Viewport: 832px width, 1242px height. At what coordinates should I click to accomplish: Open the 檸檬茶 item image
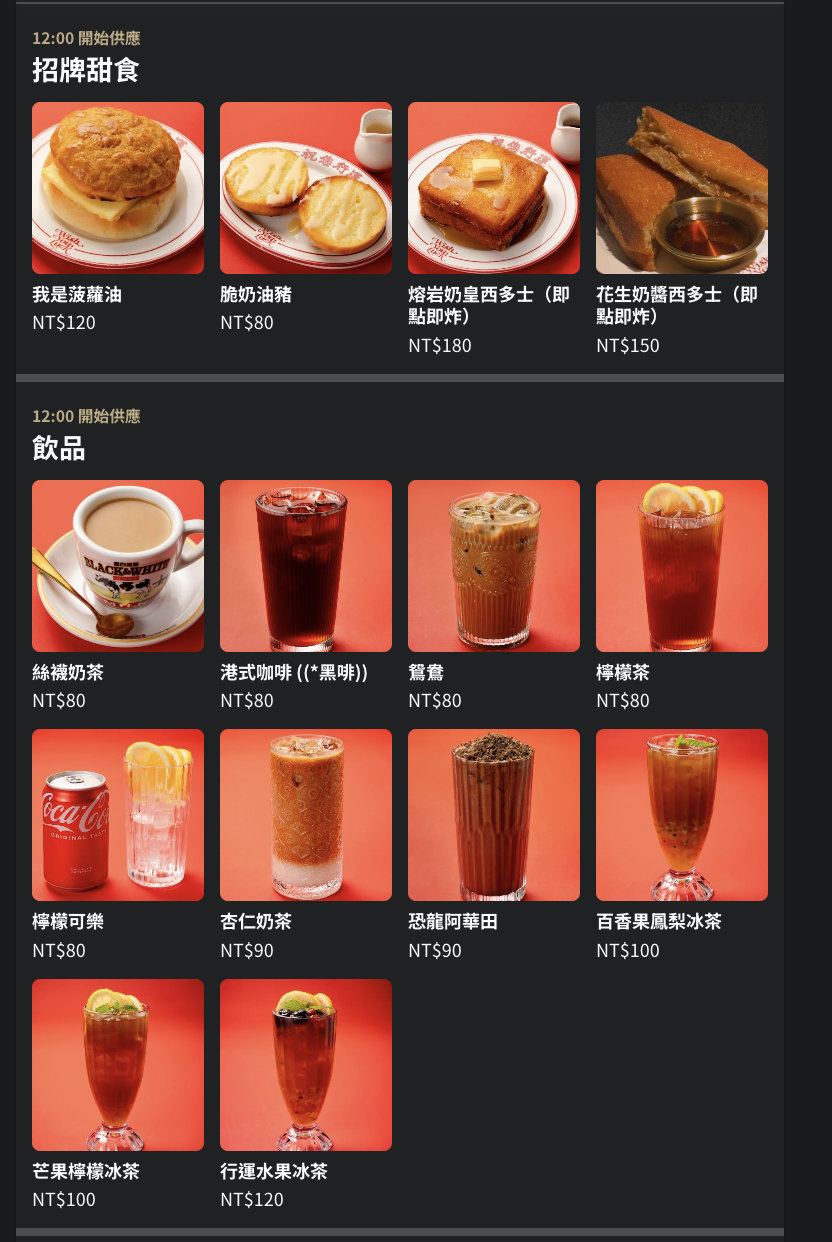[681, 565]
